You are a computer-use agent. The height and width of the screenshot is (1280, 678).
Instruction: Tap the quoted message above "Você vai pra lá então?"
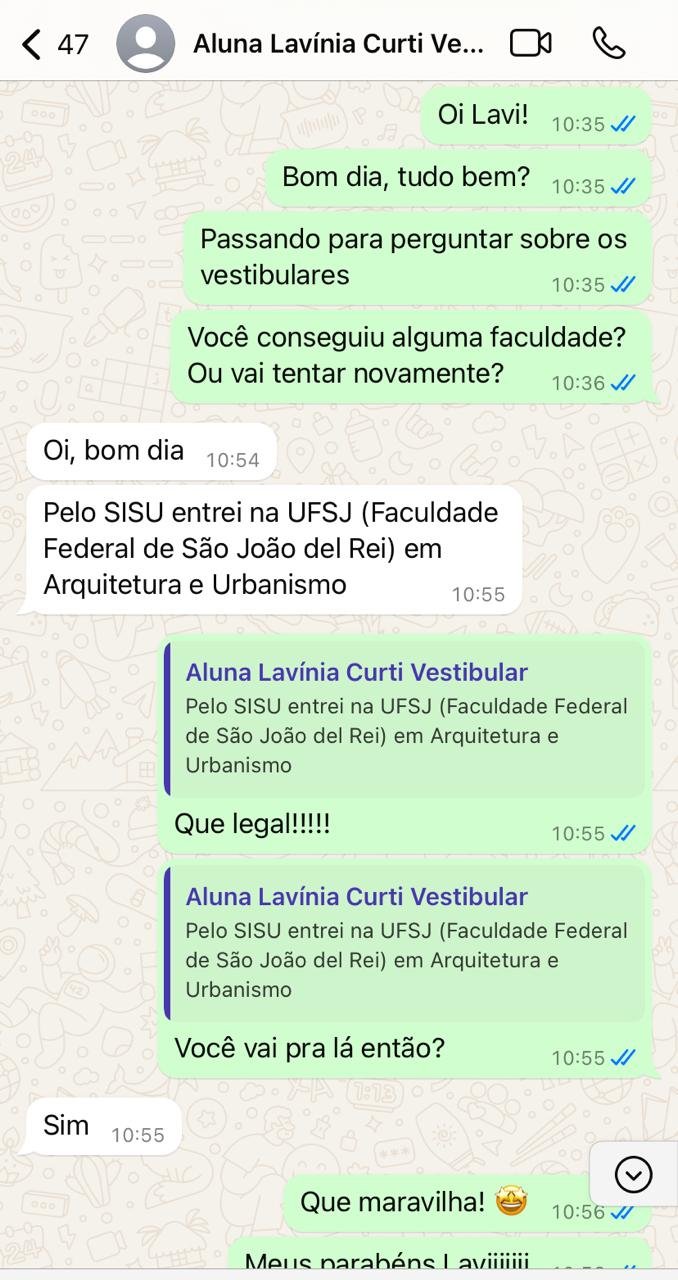click(x=405, y=942)
